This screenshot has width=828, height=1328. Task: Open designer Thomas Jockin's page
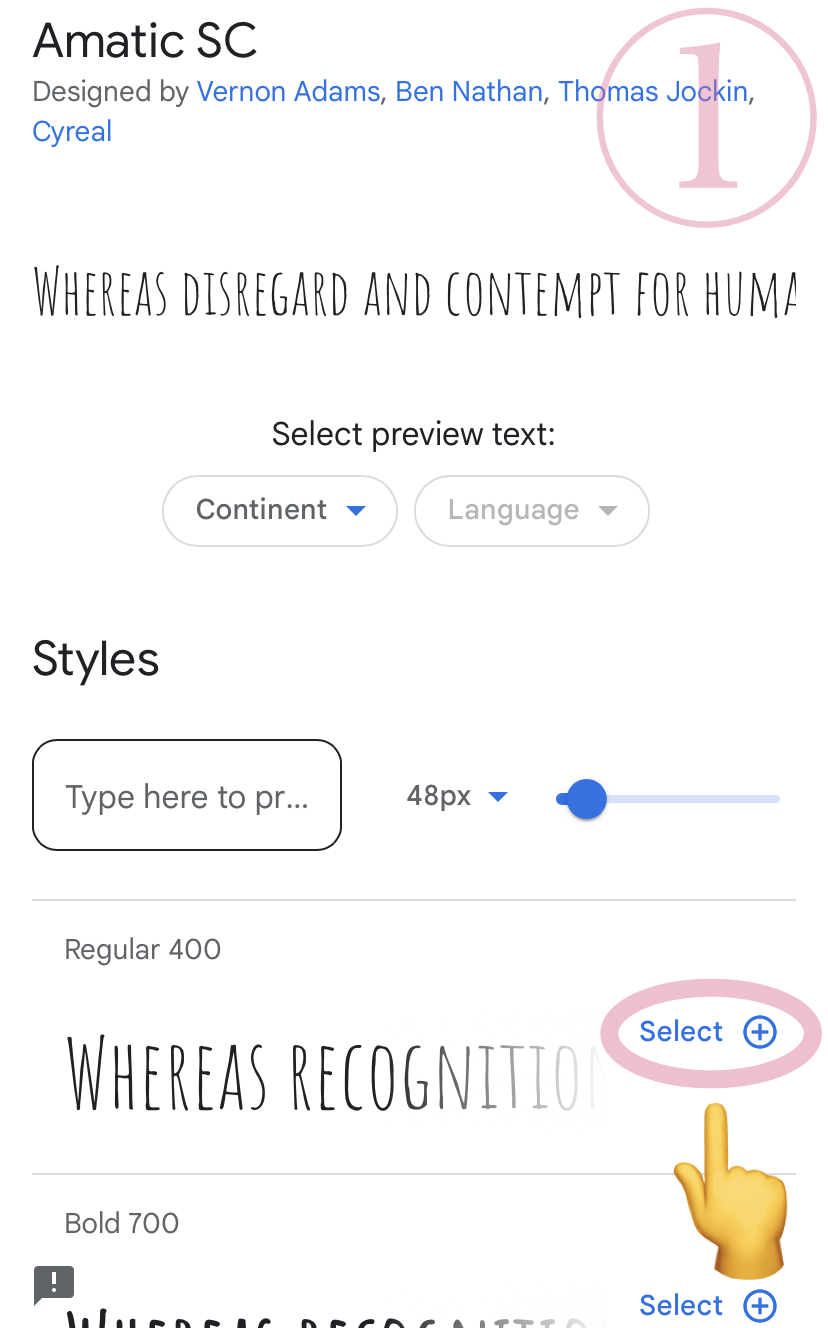pos(652,92)
